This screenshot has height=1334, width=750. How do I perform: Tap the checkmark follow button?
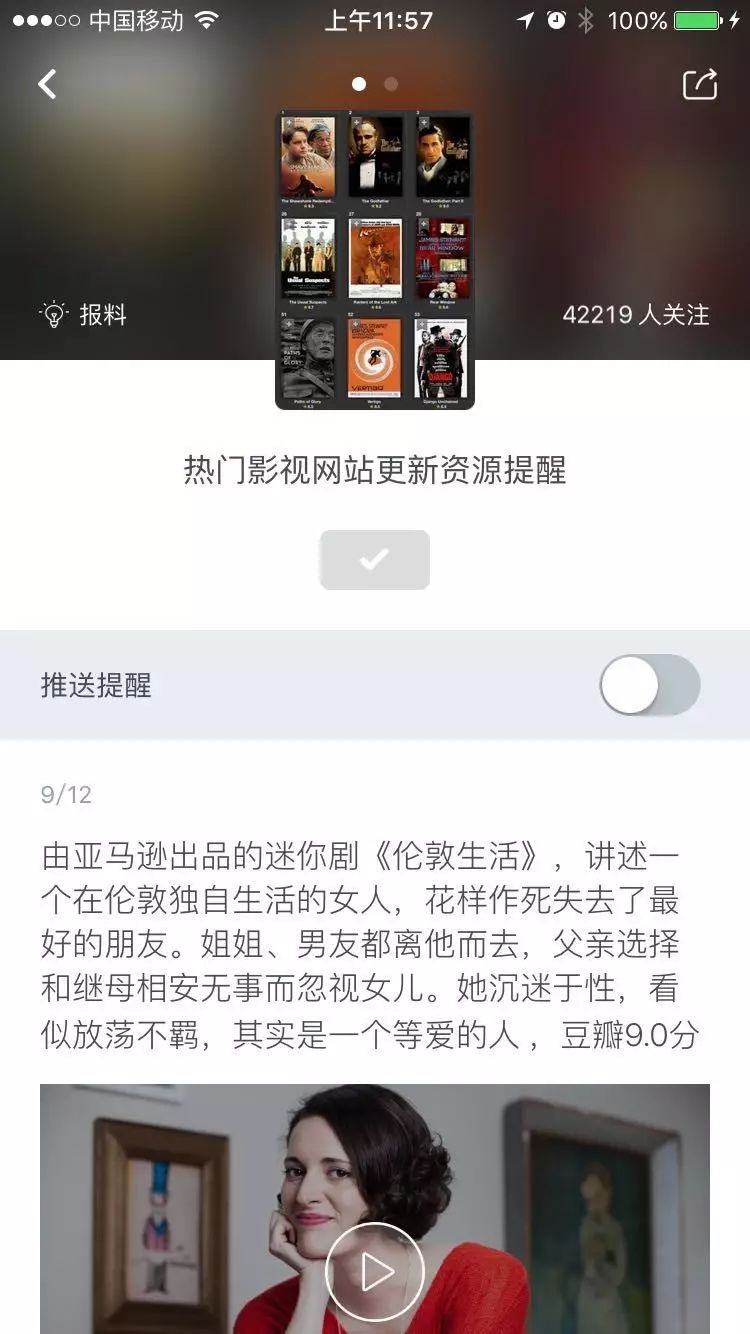(x=375, y=560)
